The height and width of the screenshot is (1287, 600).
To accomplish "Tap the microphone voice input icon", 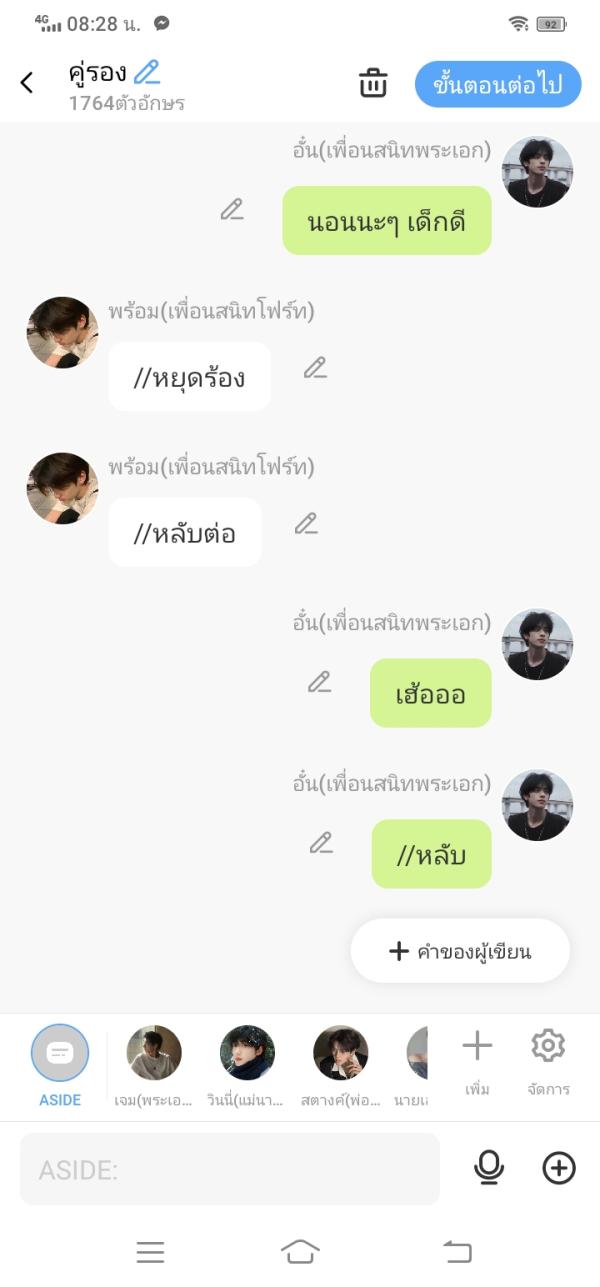I will (x=489, y=1167).
